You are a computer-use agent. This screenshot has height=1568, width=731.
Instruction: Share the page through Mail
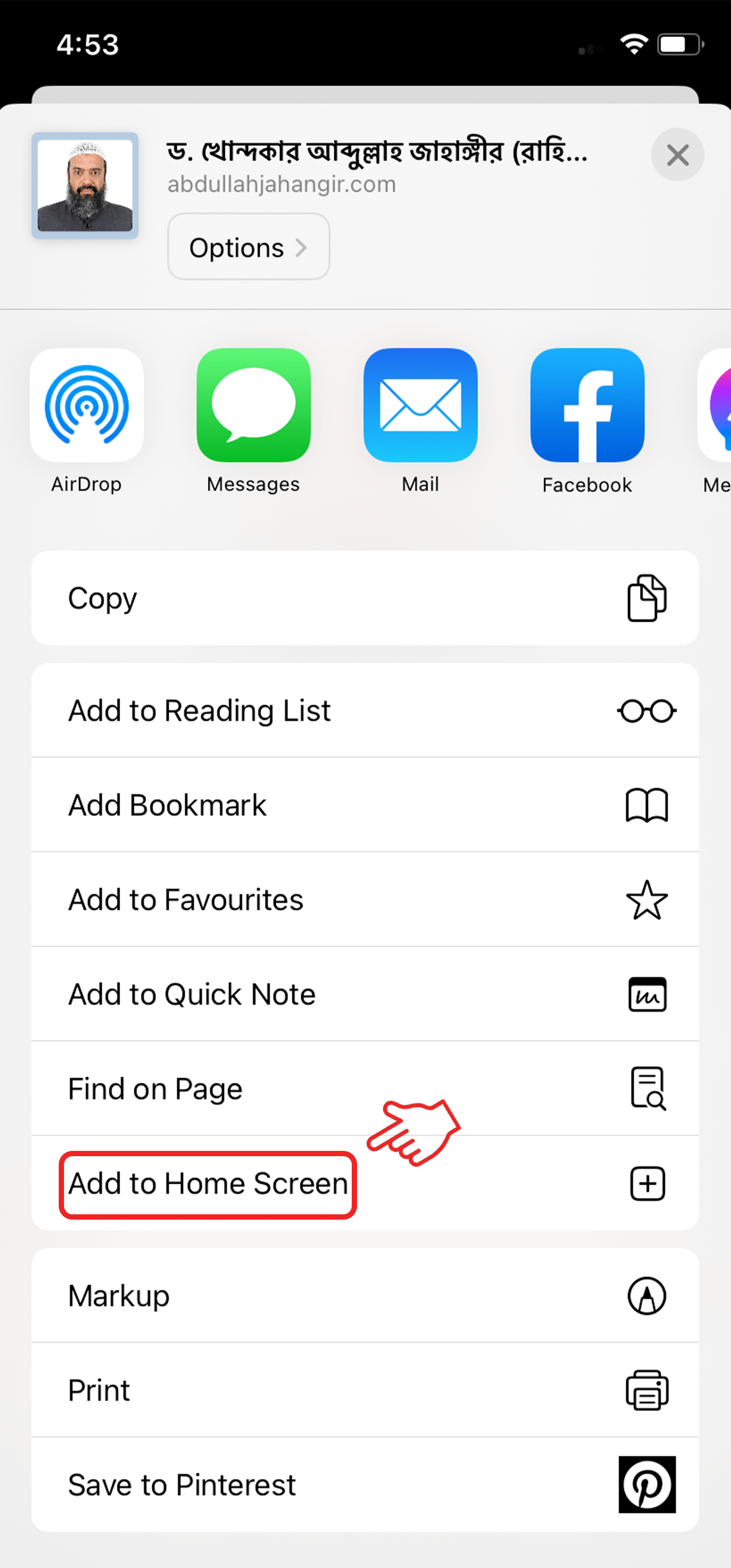click(x=421, y=405)
